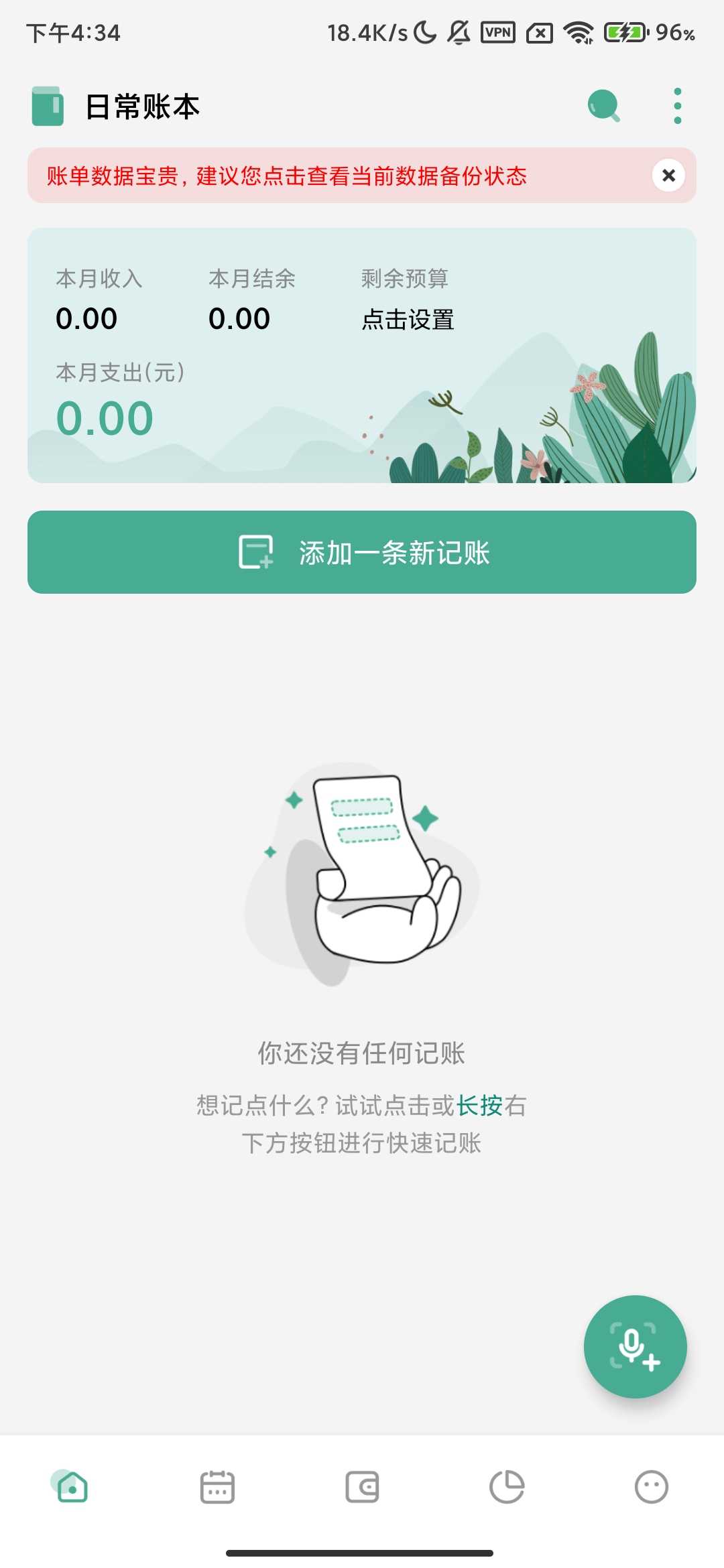Switch to the calendar tab
Viewport: 724px width, 1568px height.
tap(217, 1486)
